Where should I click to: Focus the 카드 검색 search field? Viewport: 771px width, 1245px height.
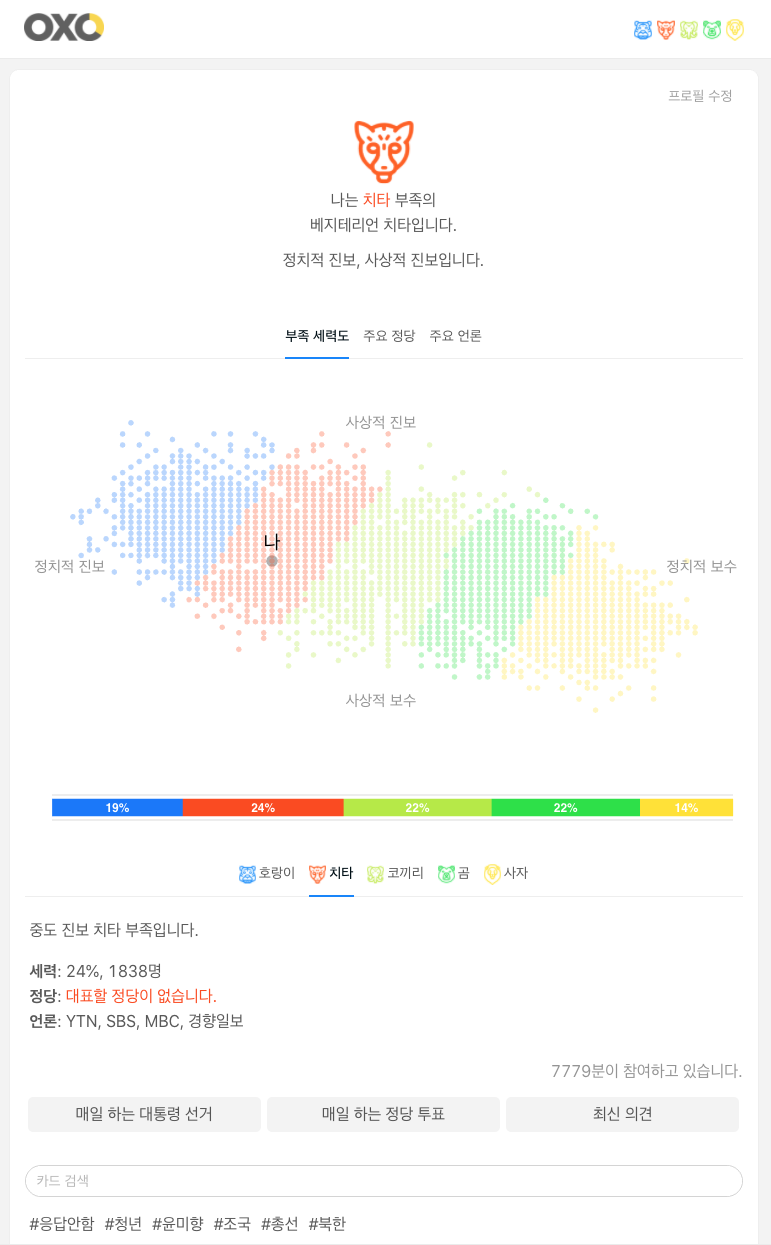(x=384, y=1181)
